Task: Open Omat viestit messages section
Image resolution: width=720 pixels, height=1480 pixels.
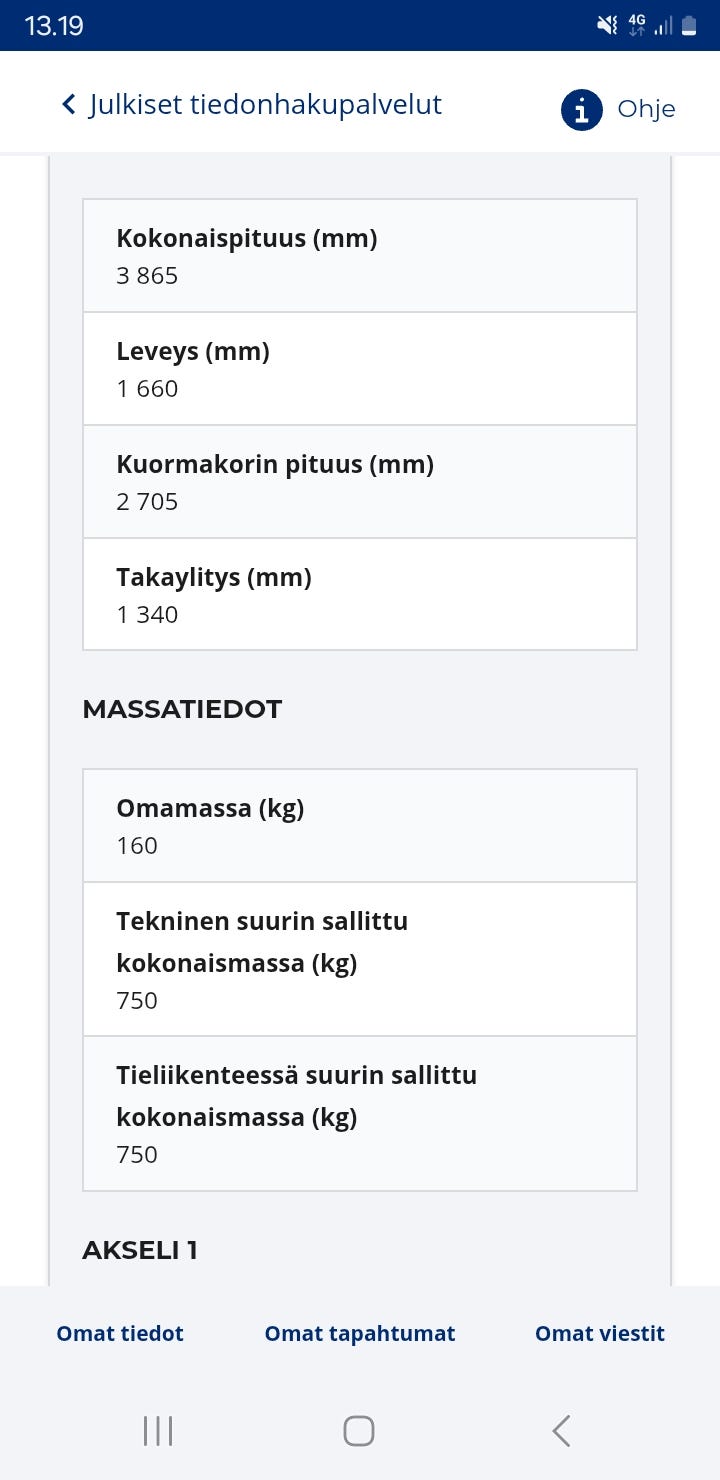Action: point(599,1333)
